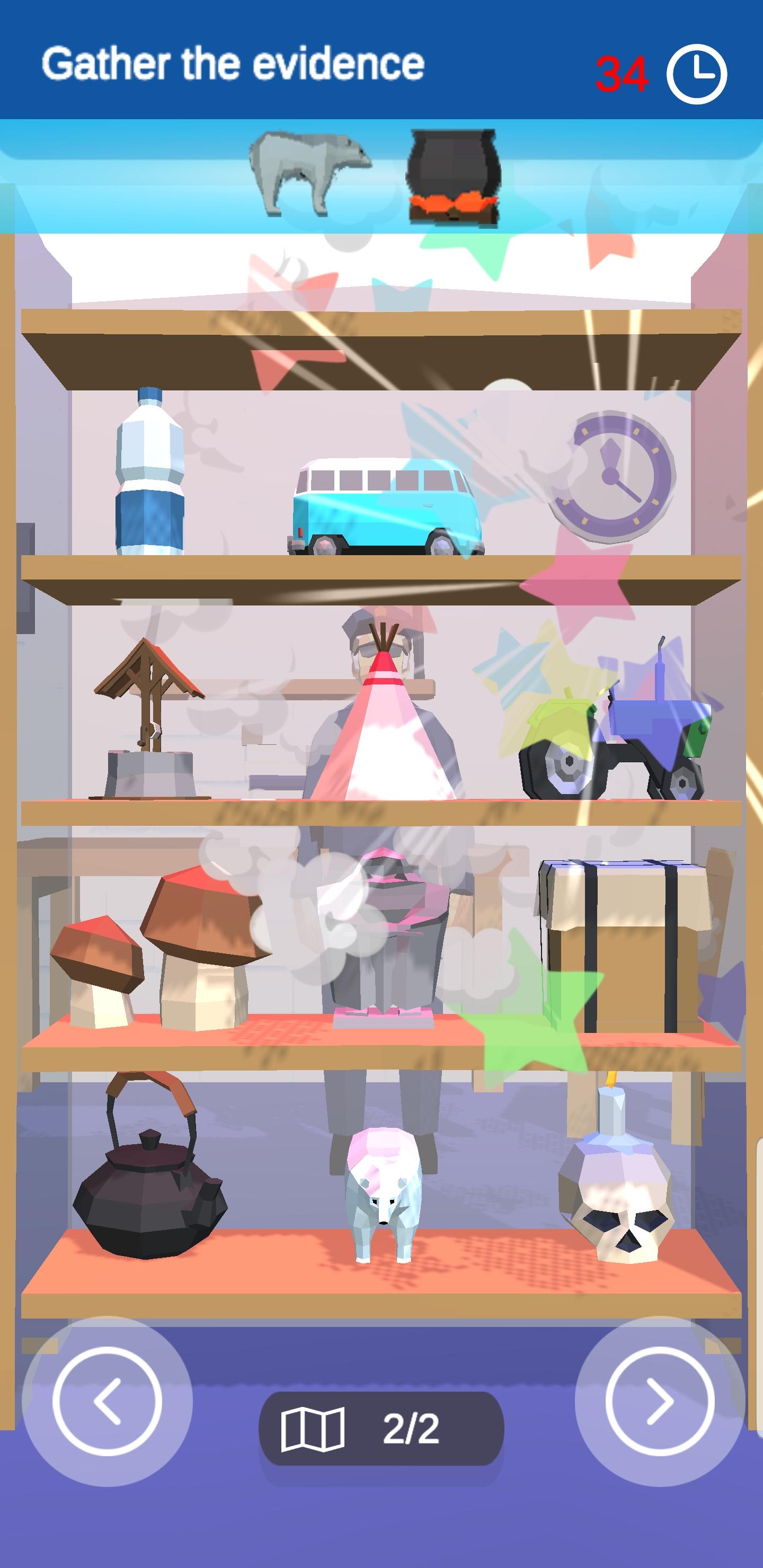The height and width of the screenshot is (1568, 763).
Task: Open the map page indicator
Action: [381, 1428]
